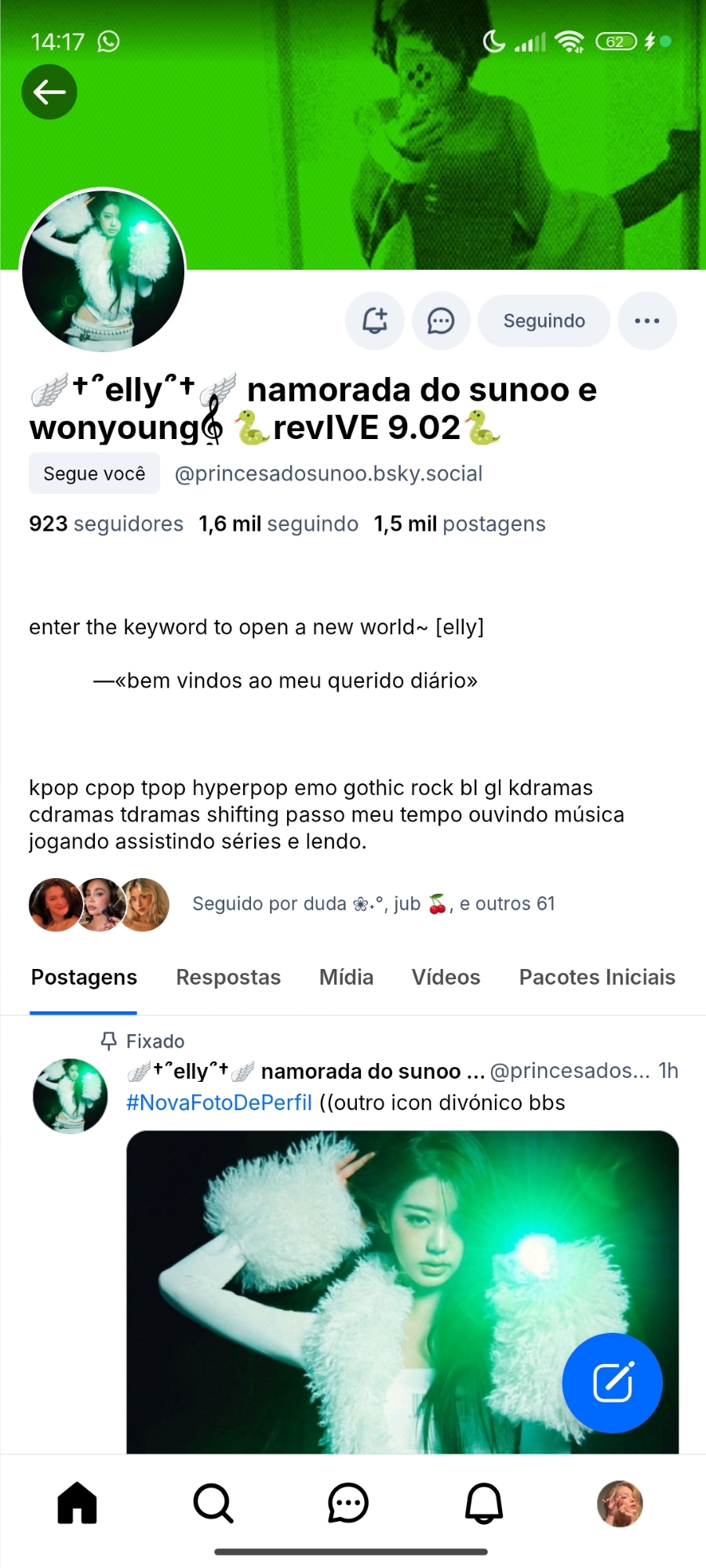706x1568 pixels.
Task: Switch to the Respostas tab
Action: [228, 977]
